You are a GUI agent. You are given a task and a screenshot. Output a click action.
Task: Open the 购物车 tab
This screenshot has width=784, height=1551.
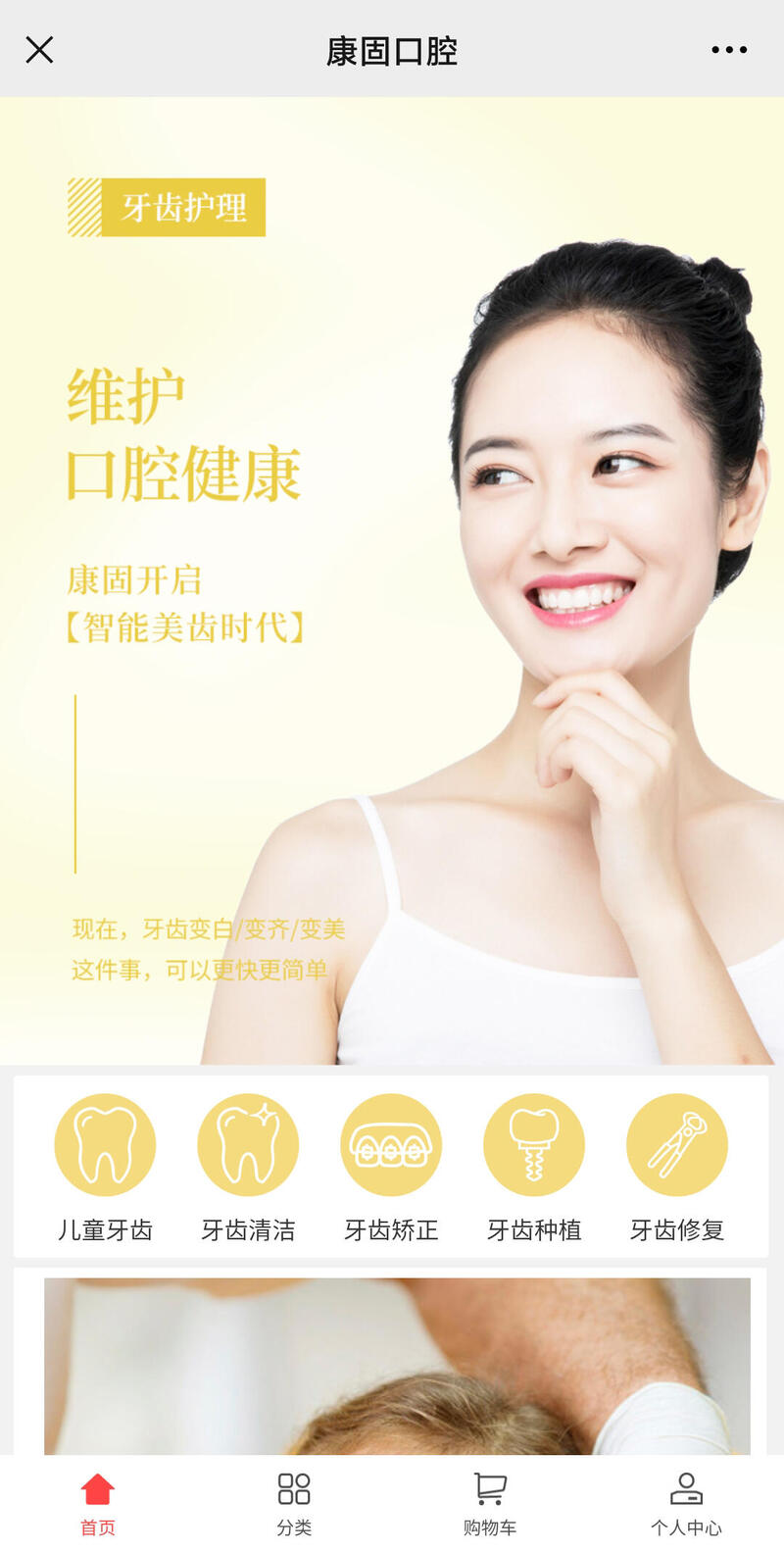[x=490, y=1503]
